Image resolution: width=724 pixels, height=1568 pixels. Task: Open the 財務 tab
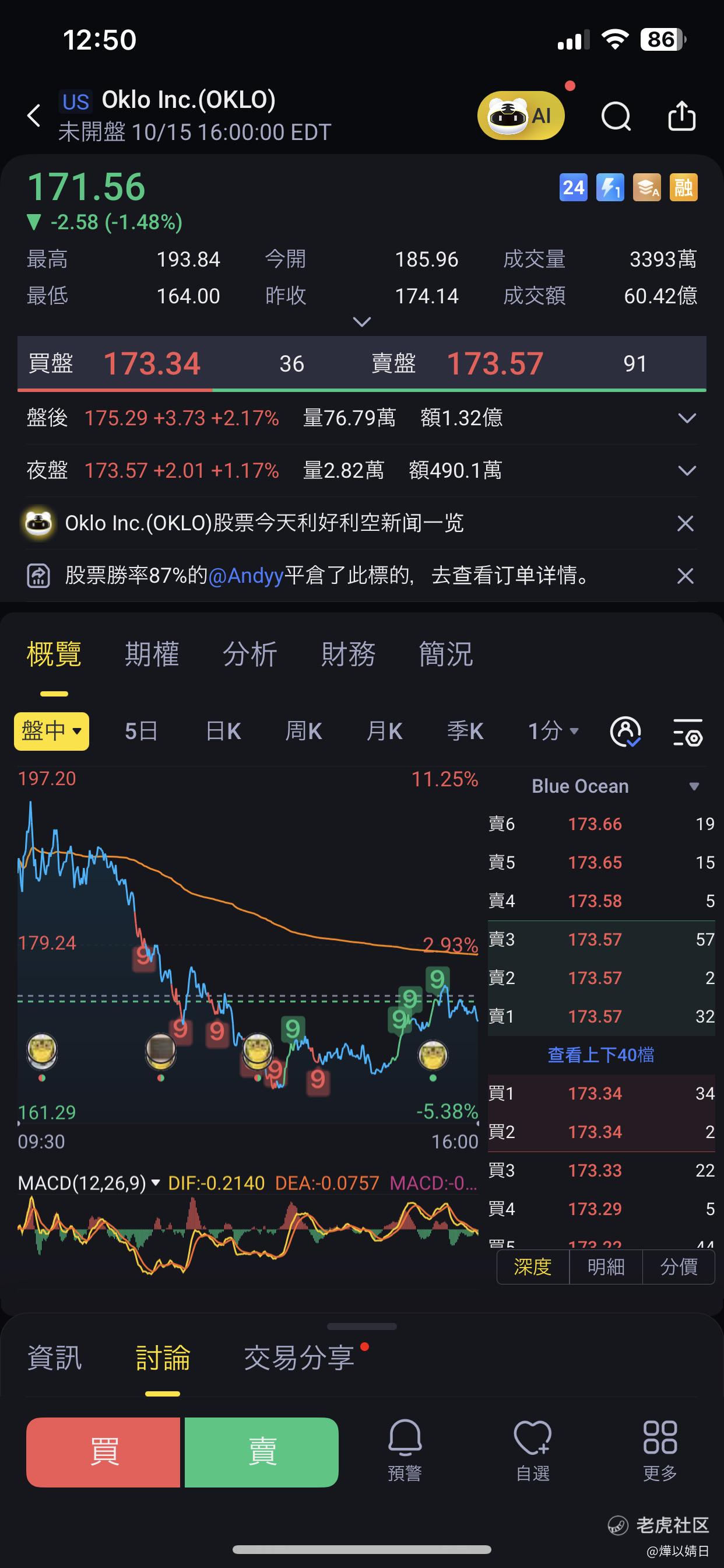348,654
